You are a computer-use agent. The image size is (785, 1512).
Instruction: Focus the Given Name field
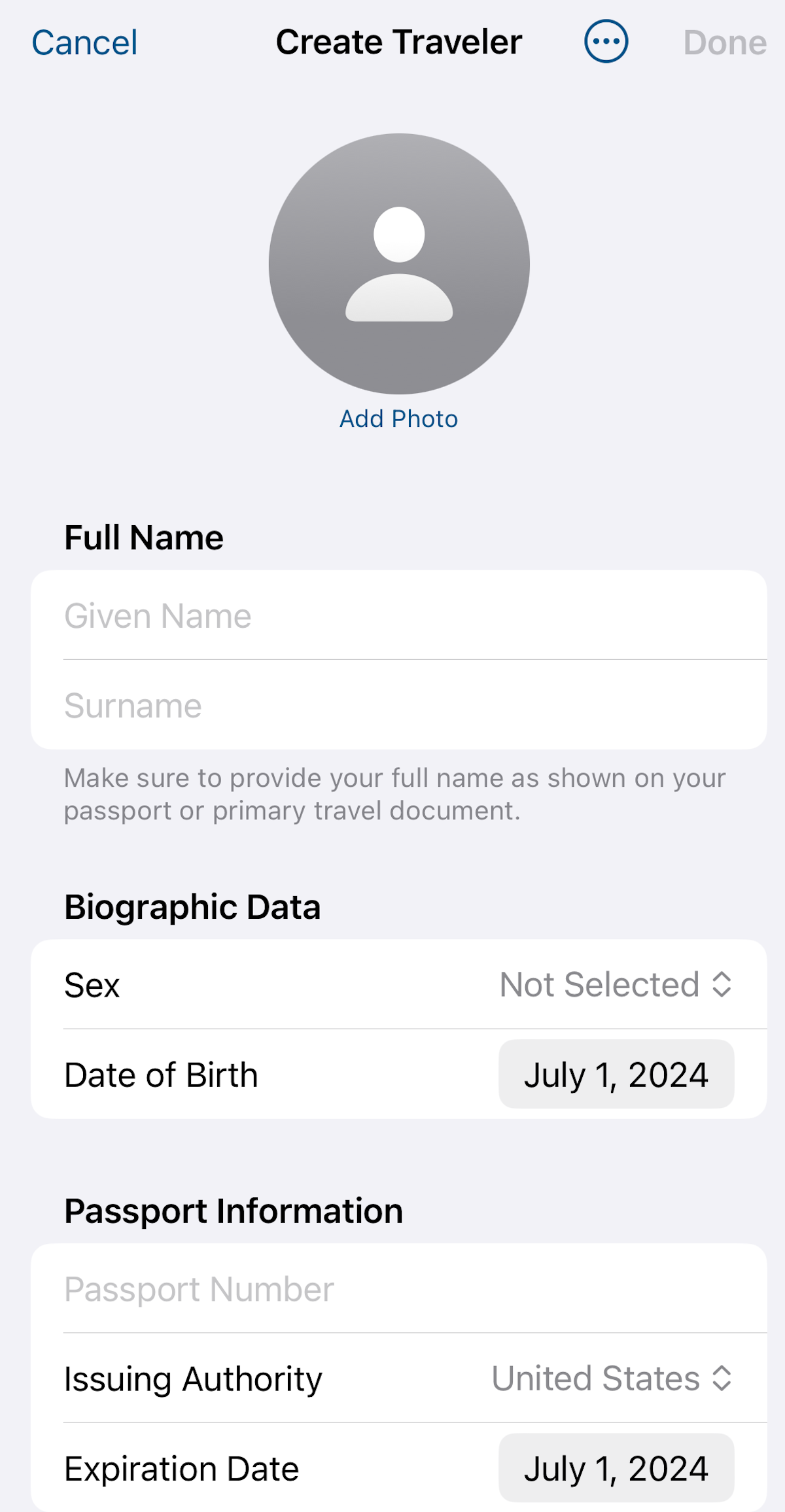pyautogui.click(x=398, y=615)
